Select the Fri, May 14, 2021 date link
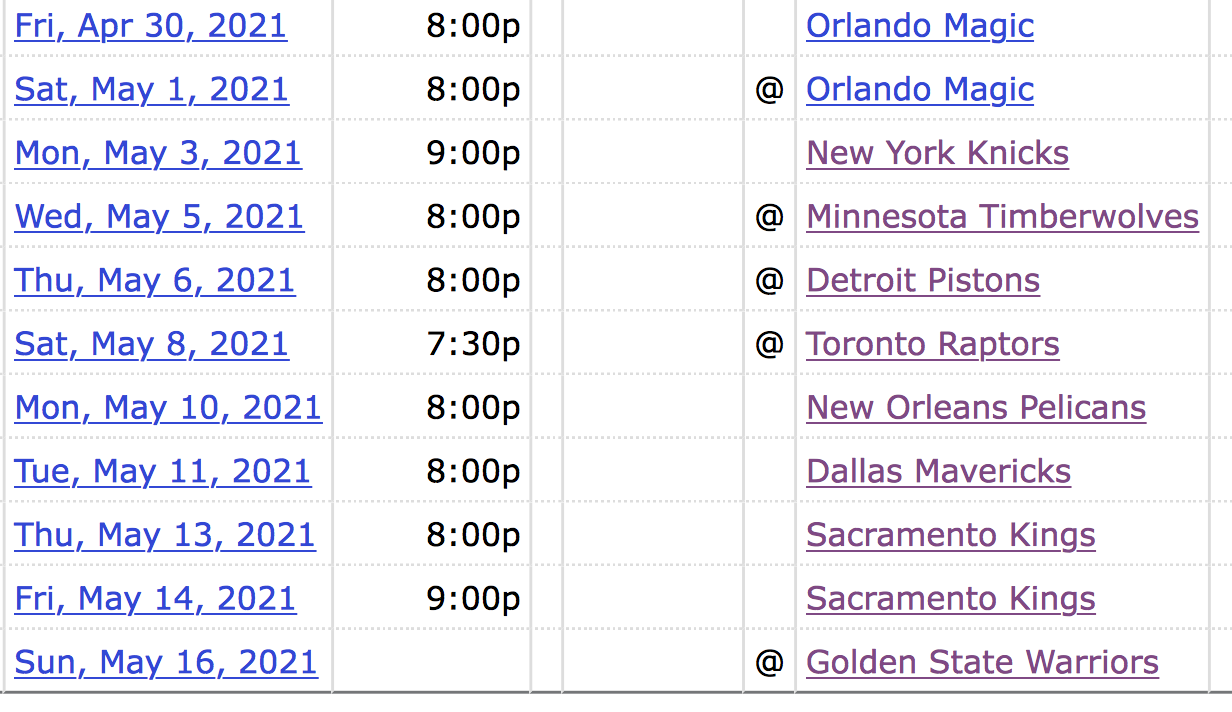Image resolution: width=1232 pixels, height=712 pixels. tap(155, 599)
